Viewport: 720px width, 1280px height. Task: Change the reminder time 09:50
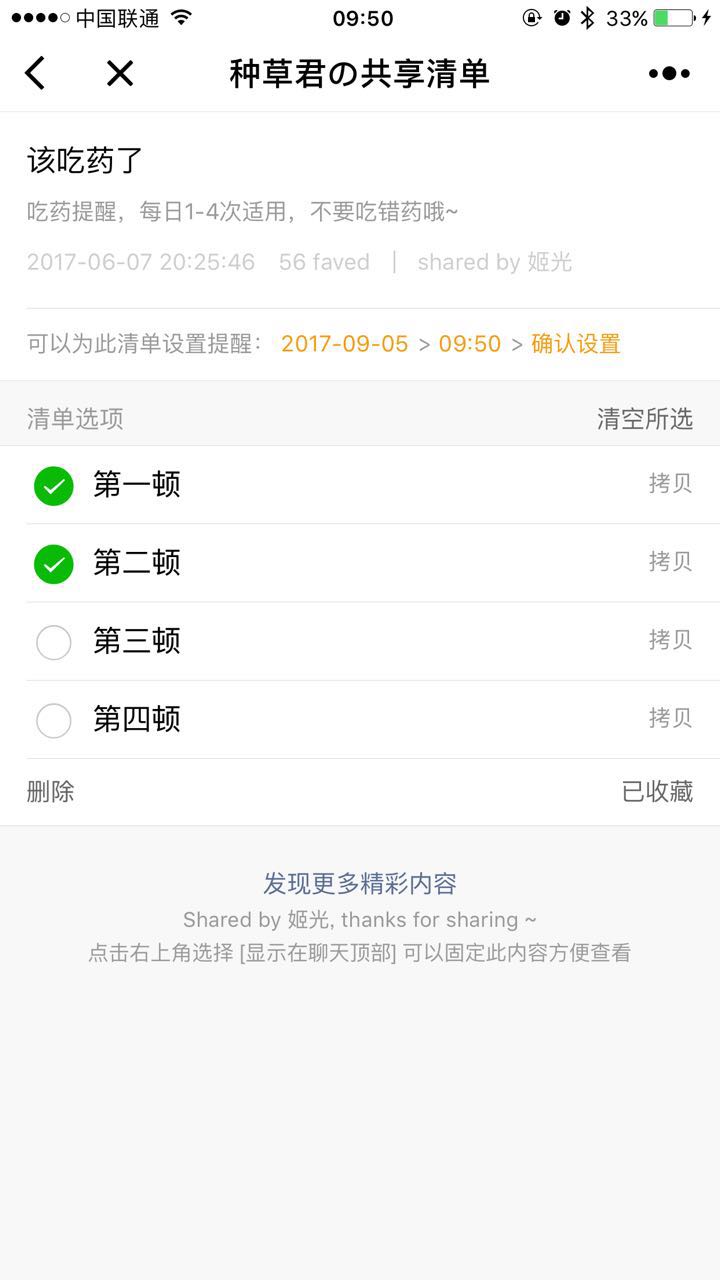tap(469, 344)
